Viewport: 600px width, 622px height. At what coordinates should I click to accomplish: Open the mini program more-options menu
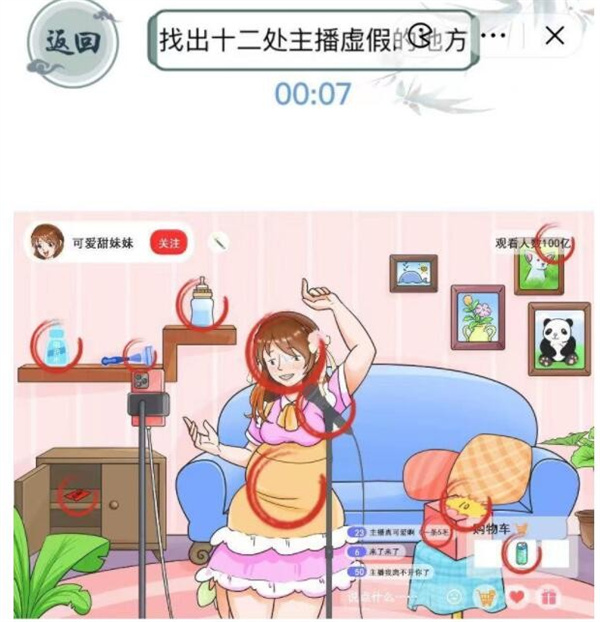pyautogui.click(x=493, y=36)
